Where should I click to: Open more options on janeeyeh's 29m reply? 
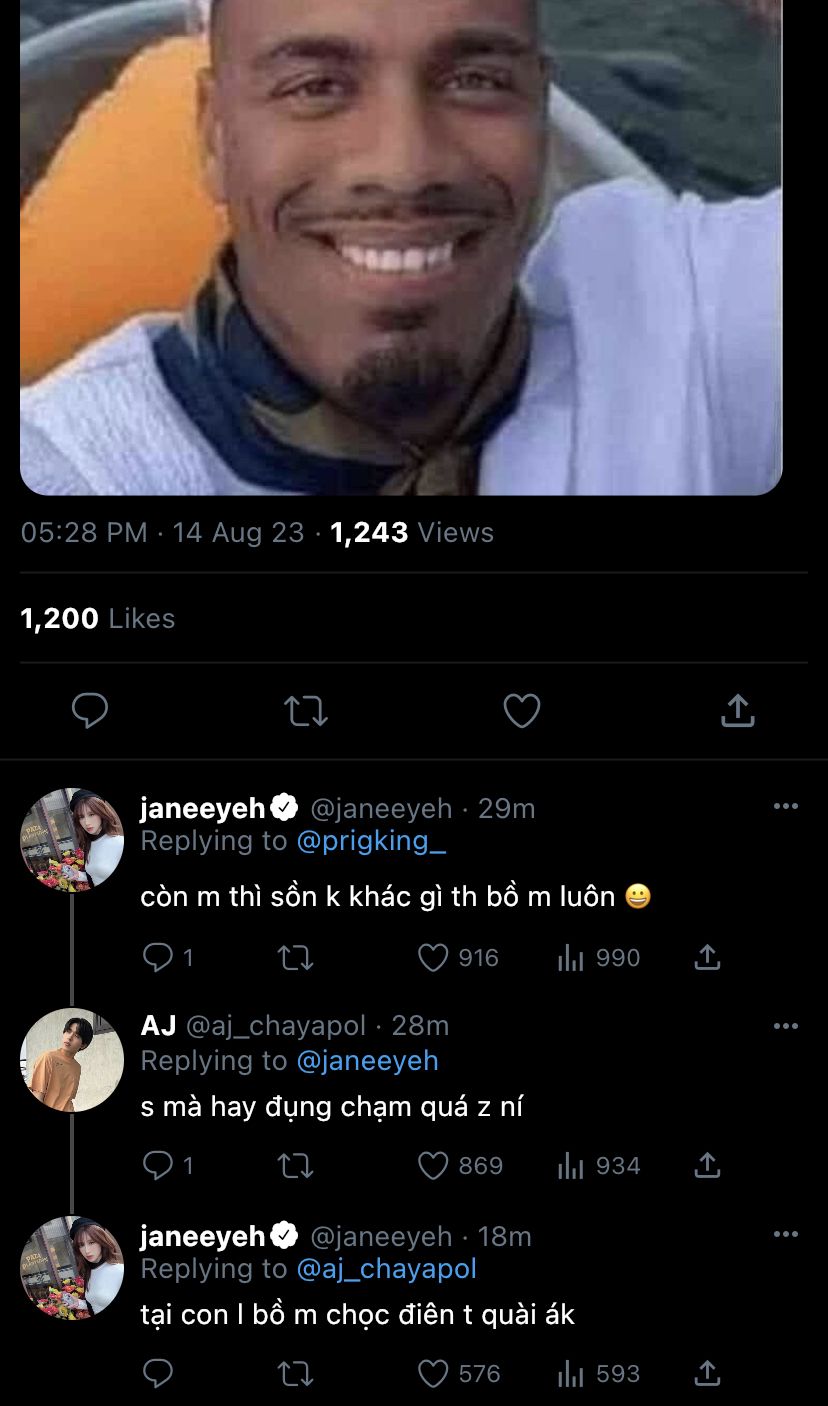coord(786,807)
